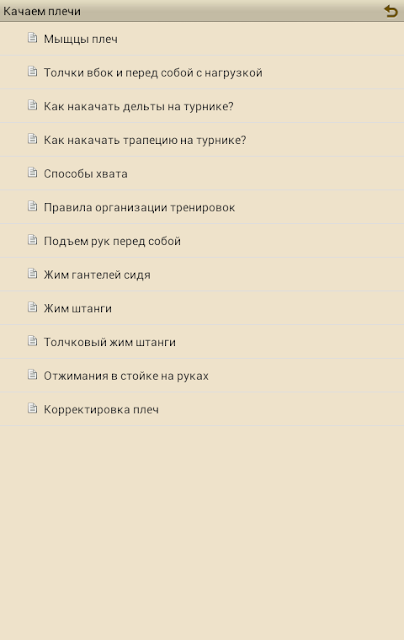View 'Подъем рук перед собой'
The width and height of the screenshot is (404, 640).
point(202,241)
